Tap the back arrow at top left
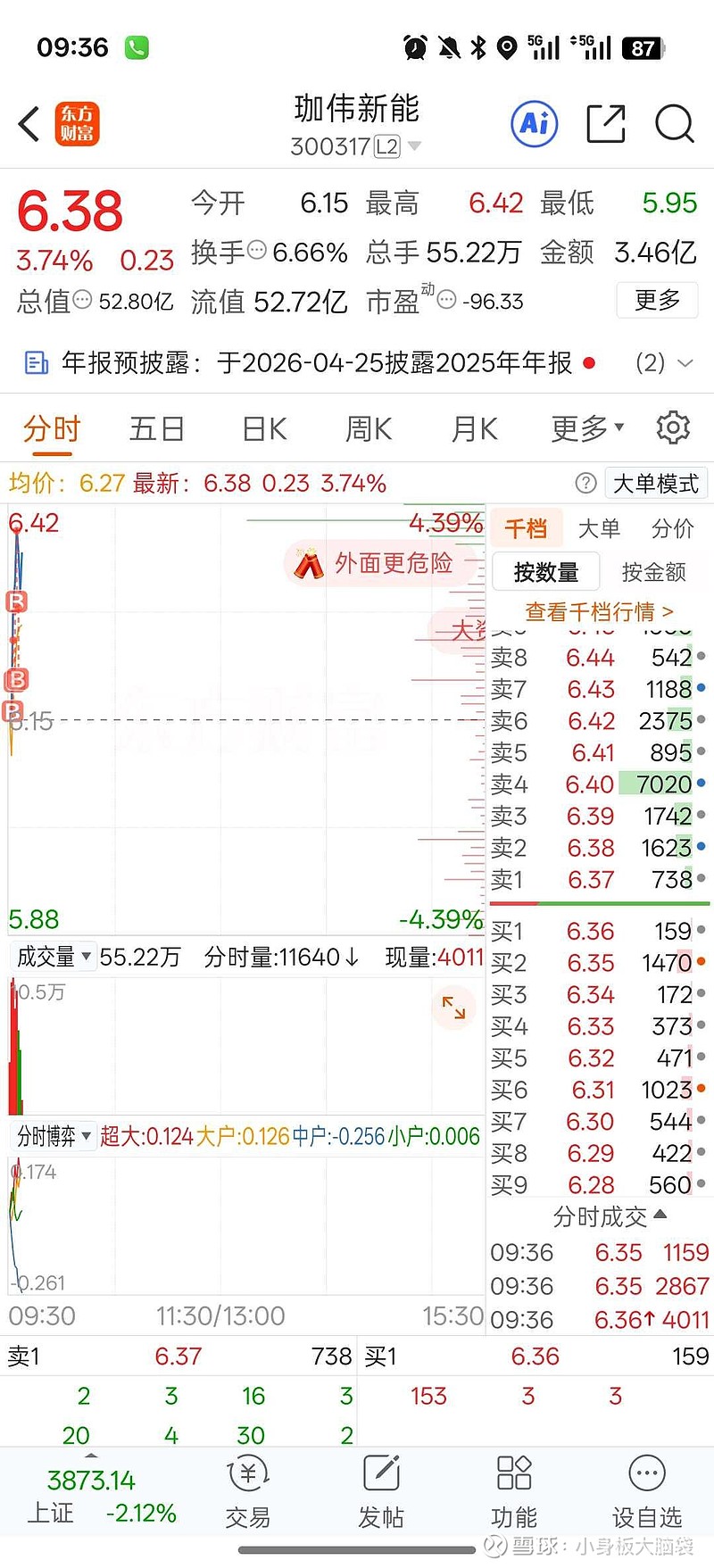 [x=28, y=125]
